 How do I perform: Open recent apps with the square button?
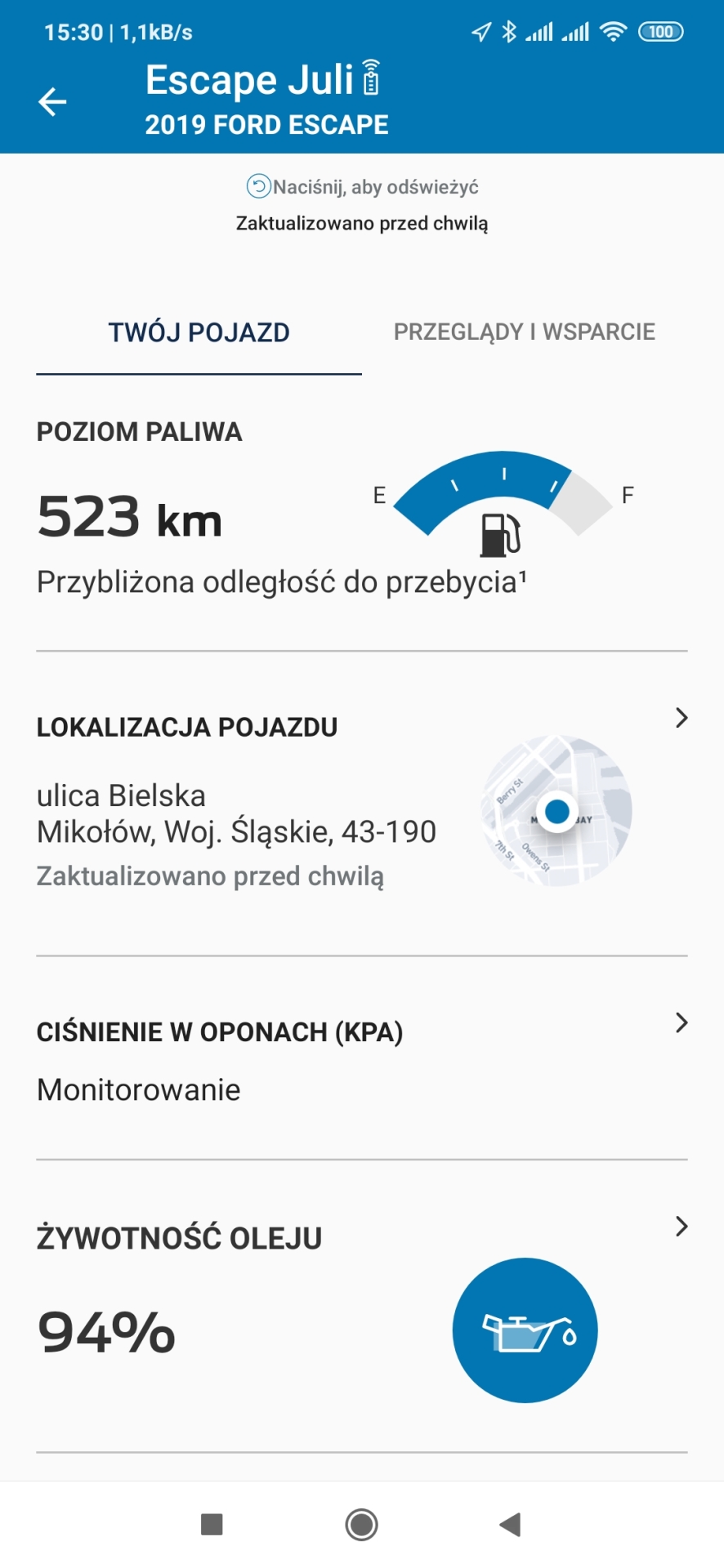(x=212, y=1524)
